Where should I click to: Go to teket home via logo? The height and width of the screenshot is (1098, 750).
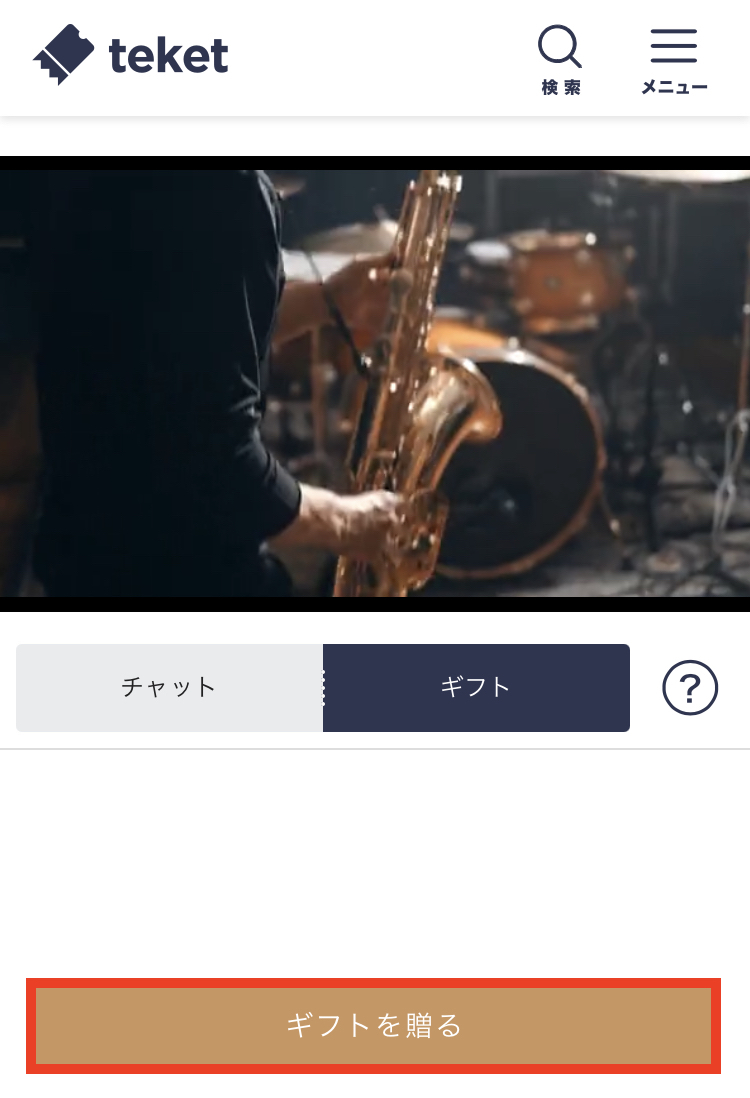coord(131,56)
